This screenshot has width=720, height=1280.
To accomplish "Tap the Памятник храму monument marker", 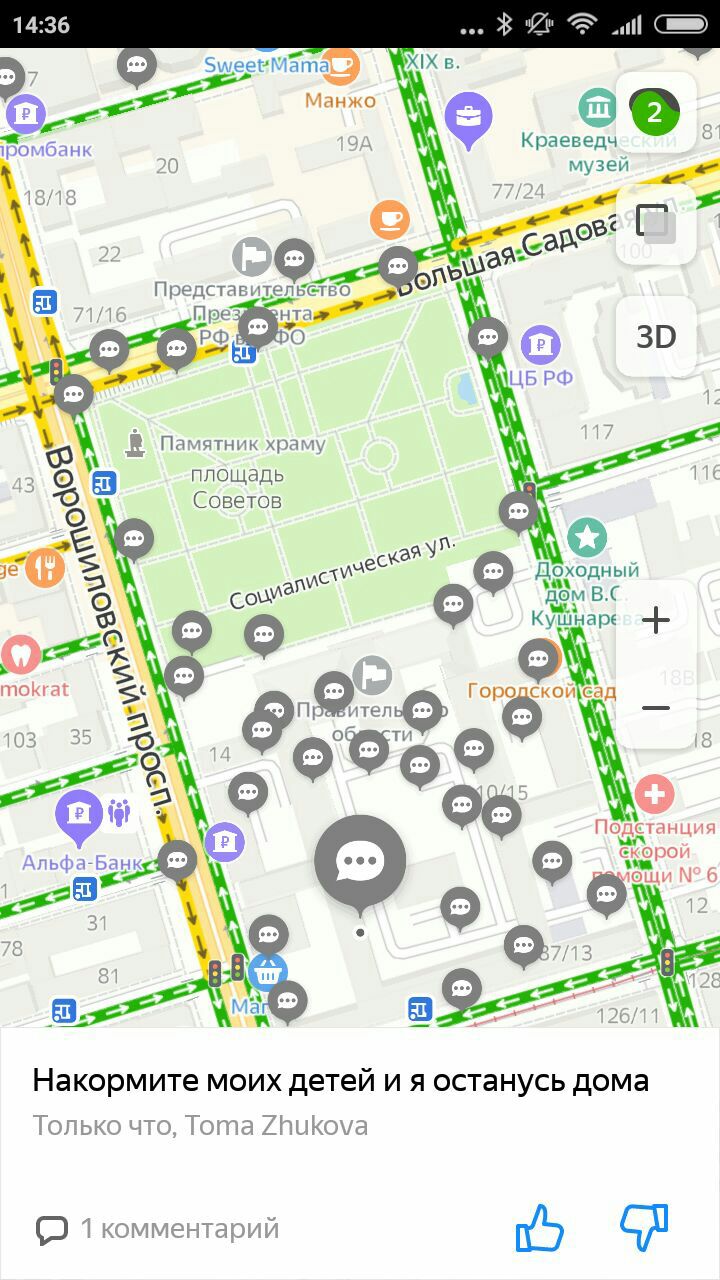I will click(136, 442).
